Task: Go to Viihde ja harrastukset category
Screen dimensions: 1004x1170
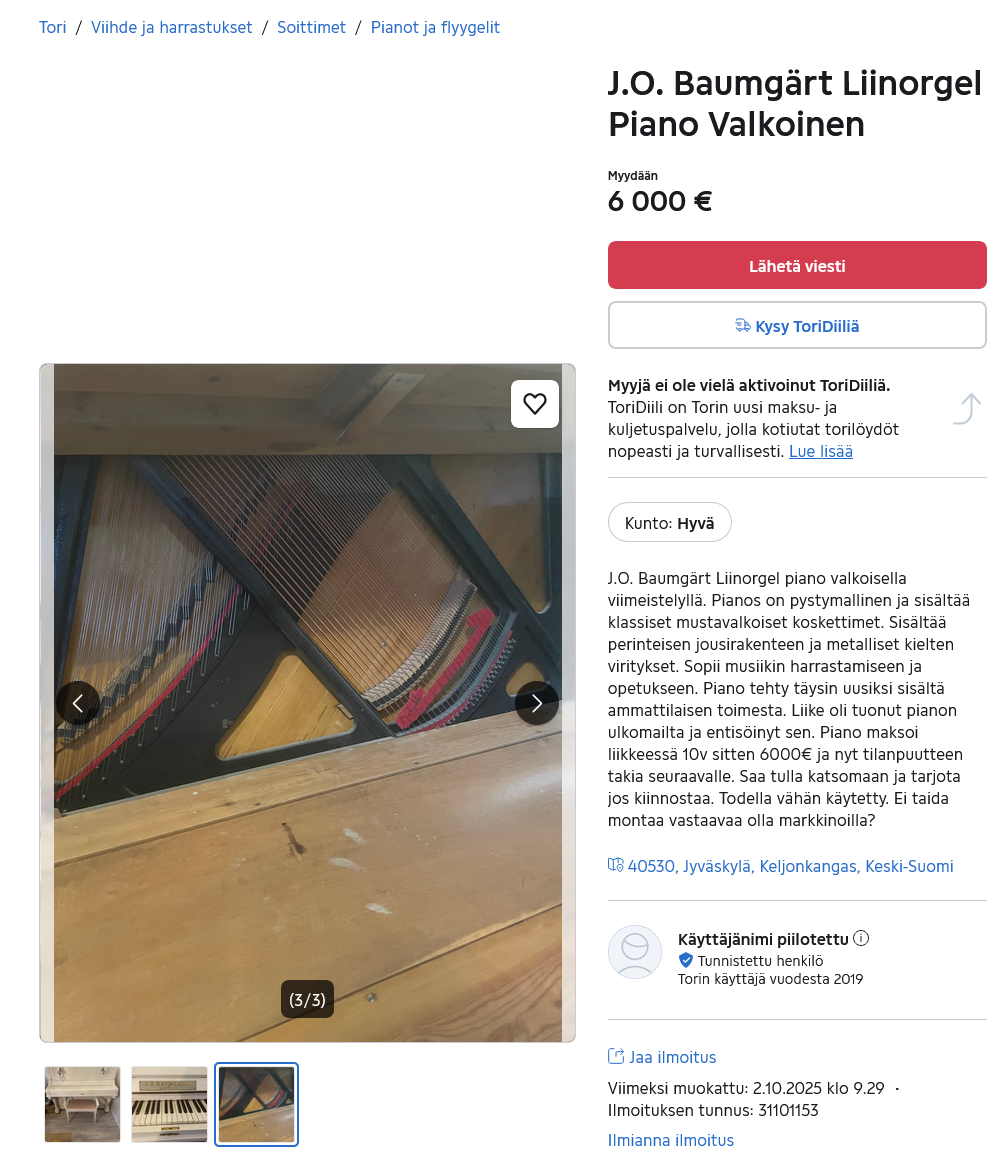Action: [x=171, y=27]
